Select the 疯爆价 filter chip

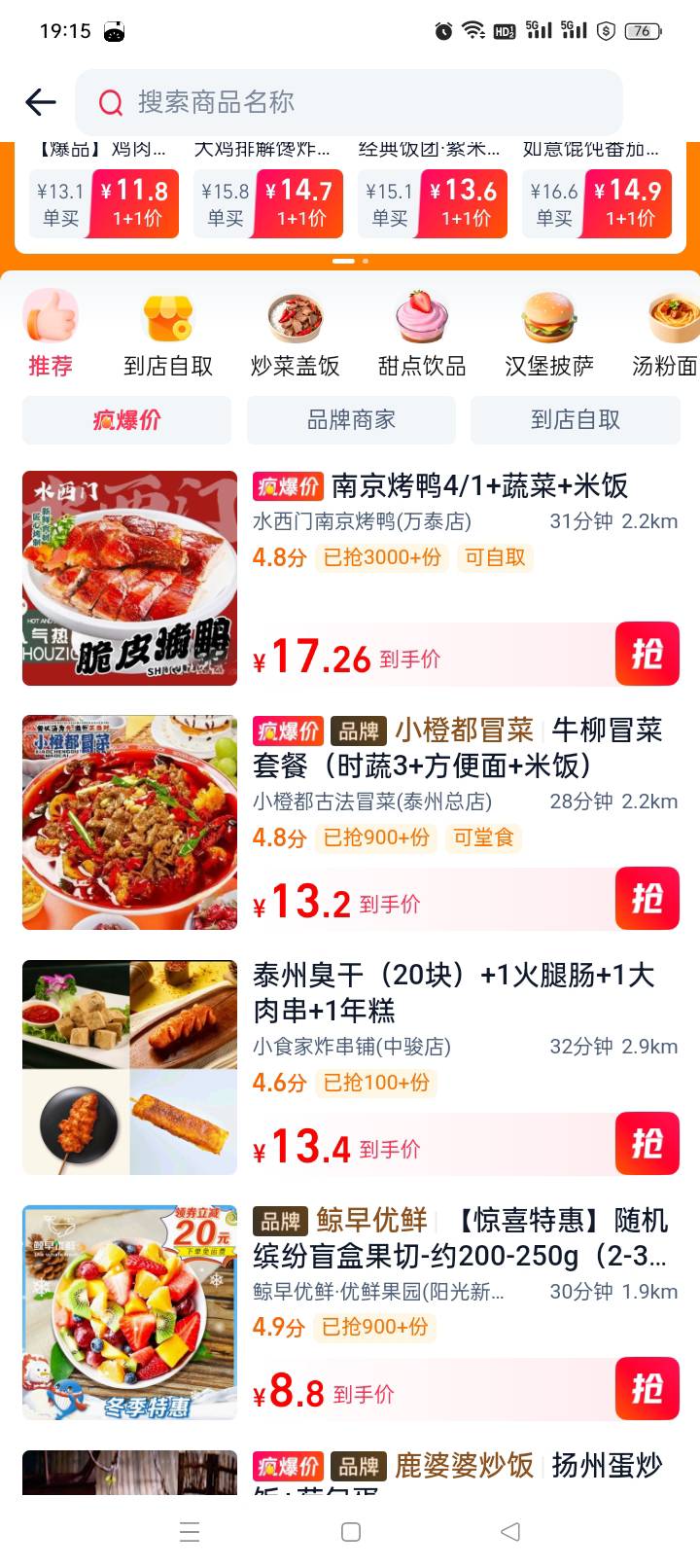(127, 420)
